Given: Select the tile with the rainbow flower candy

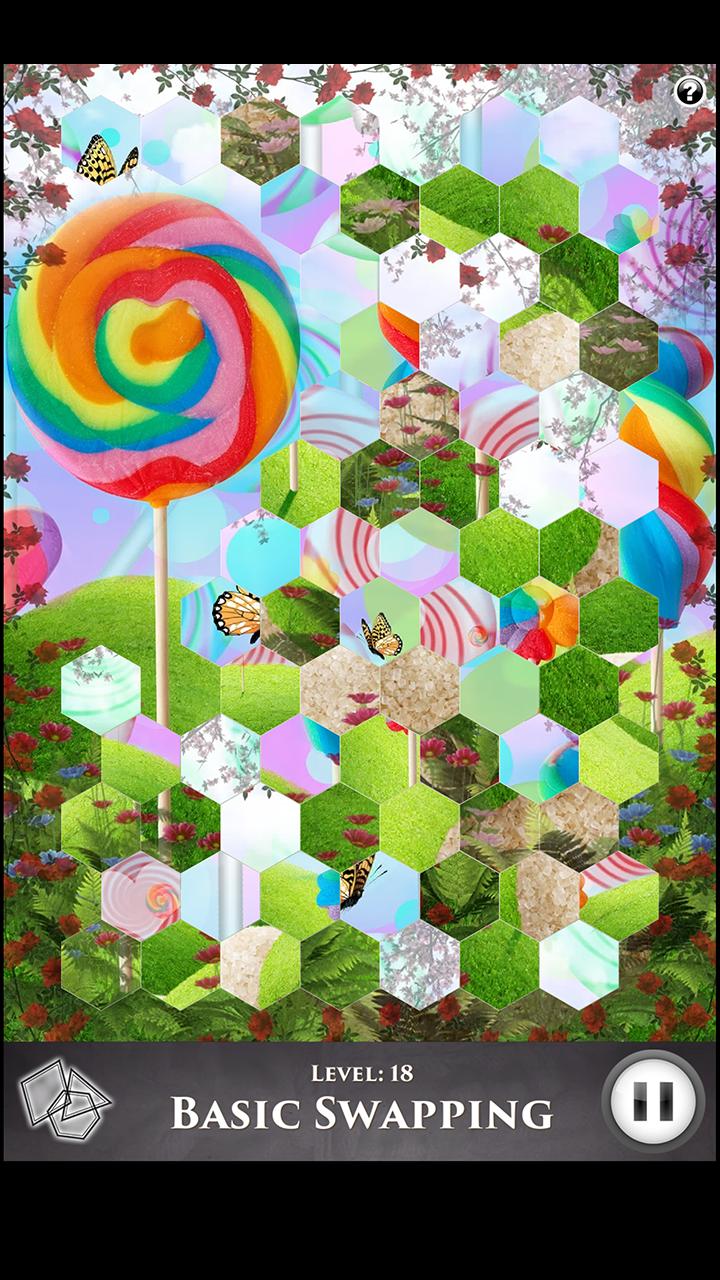Looking at the screenshot, I should point(539,622).
